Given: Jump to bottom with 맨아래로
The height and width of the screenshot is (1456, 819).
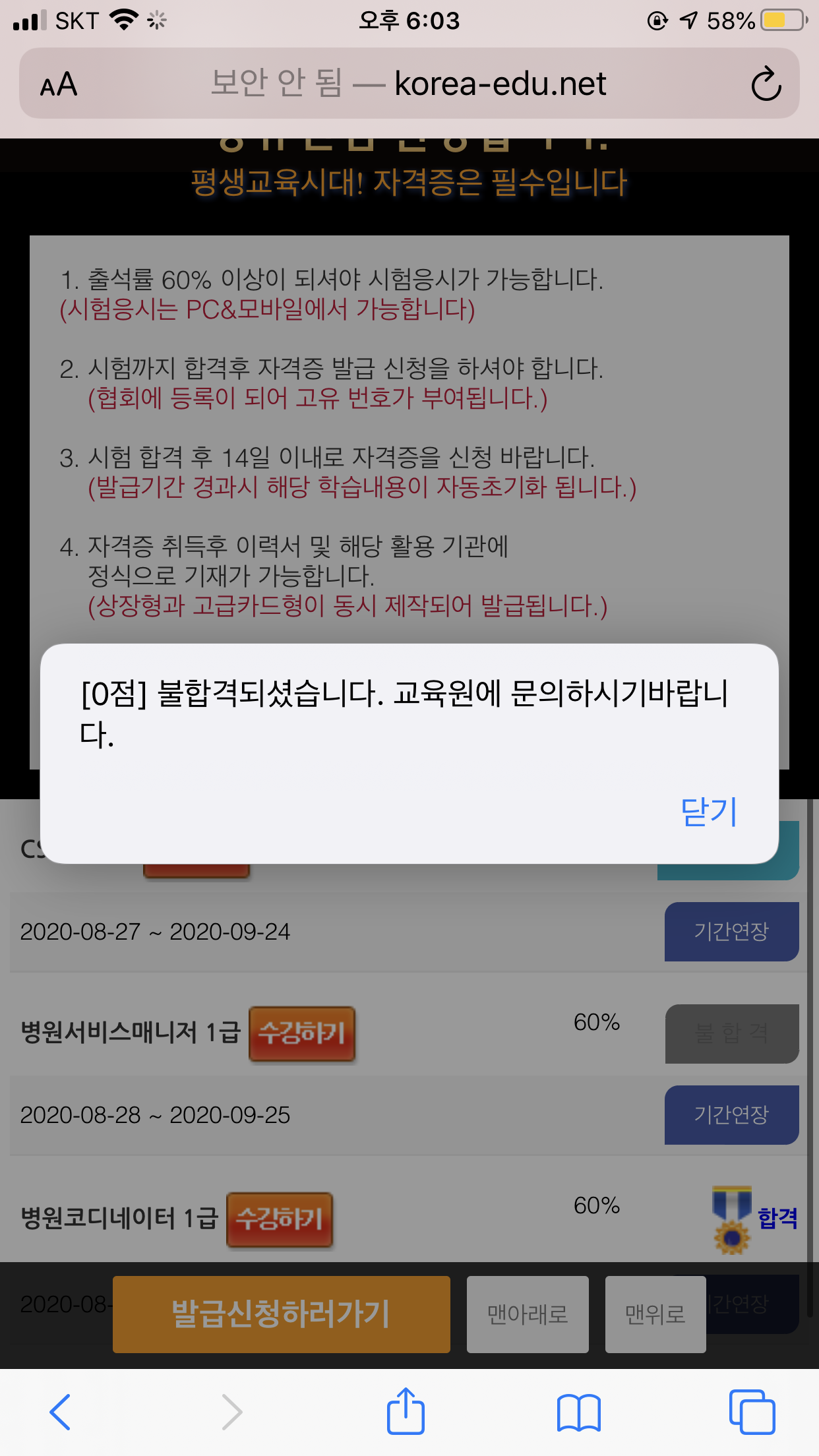Looking at the screenshot, I should click(x=528, y=1314).
